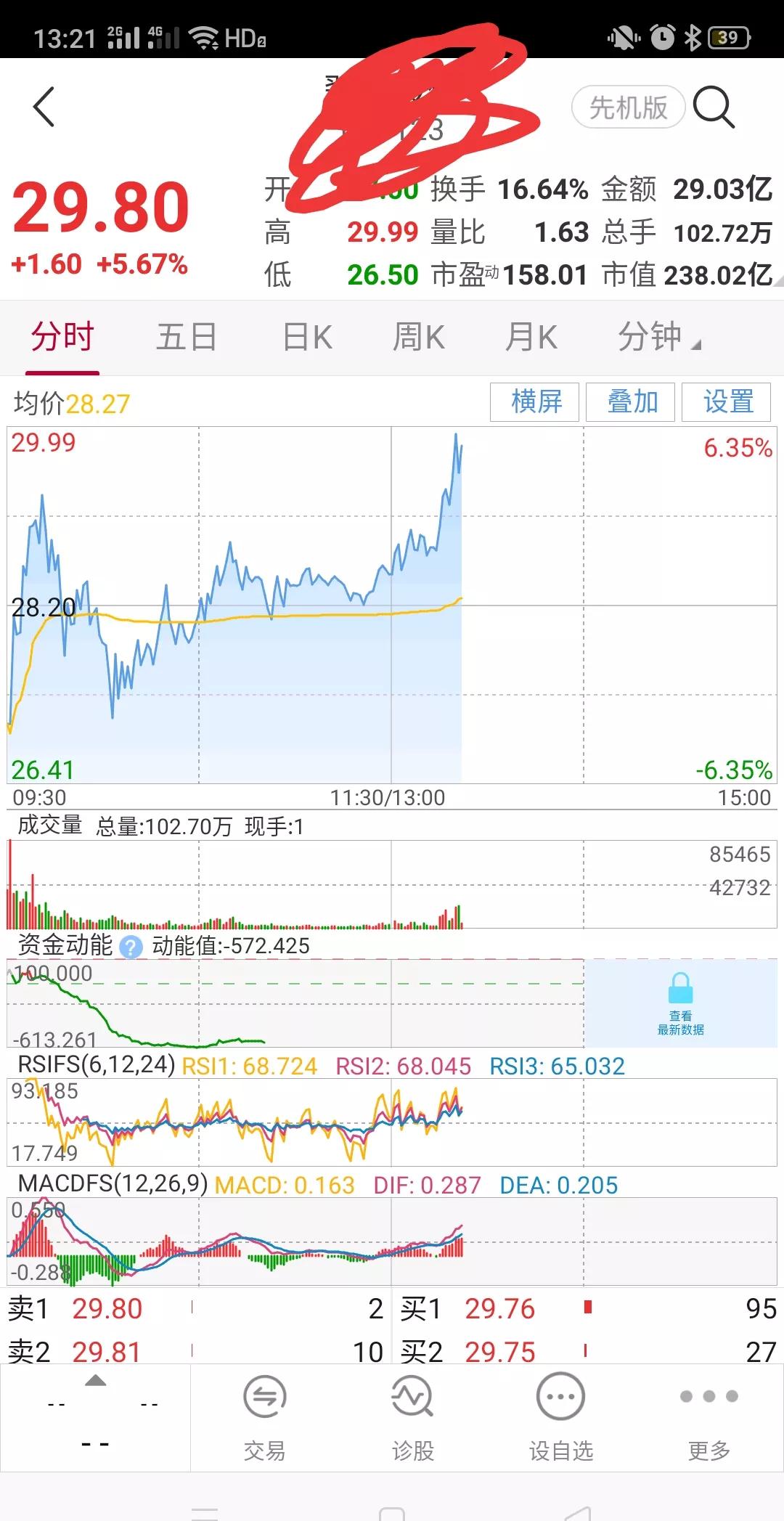Select the 月K tab
This screenshot has width=784, height=1521.
point(531,338)
